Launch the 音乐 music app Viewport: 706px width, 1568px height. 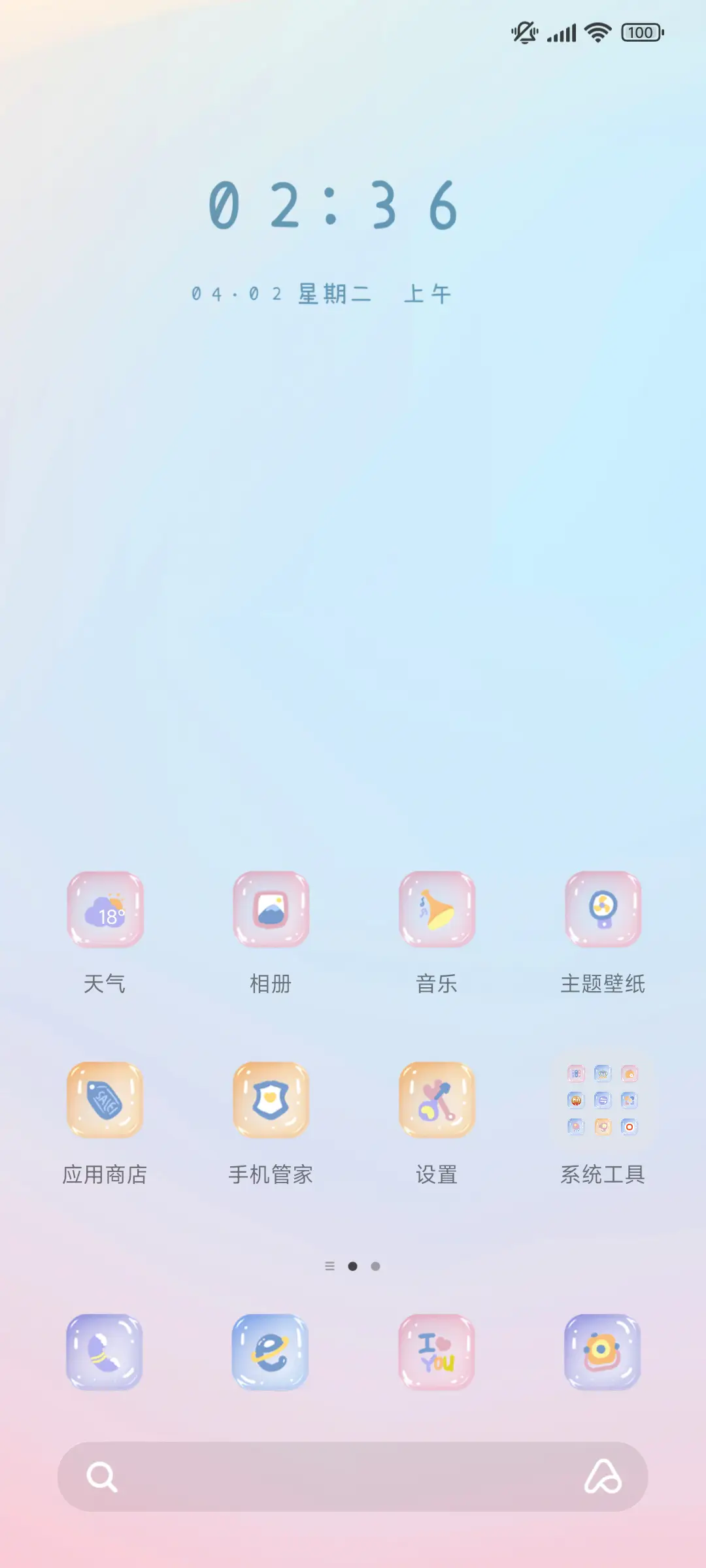pos(436,909)
